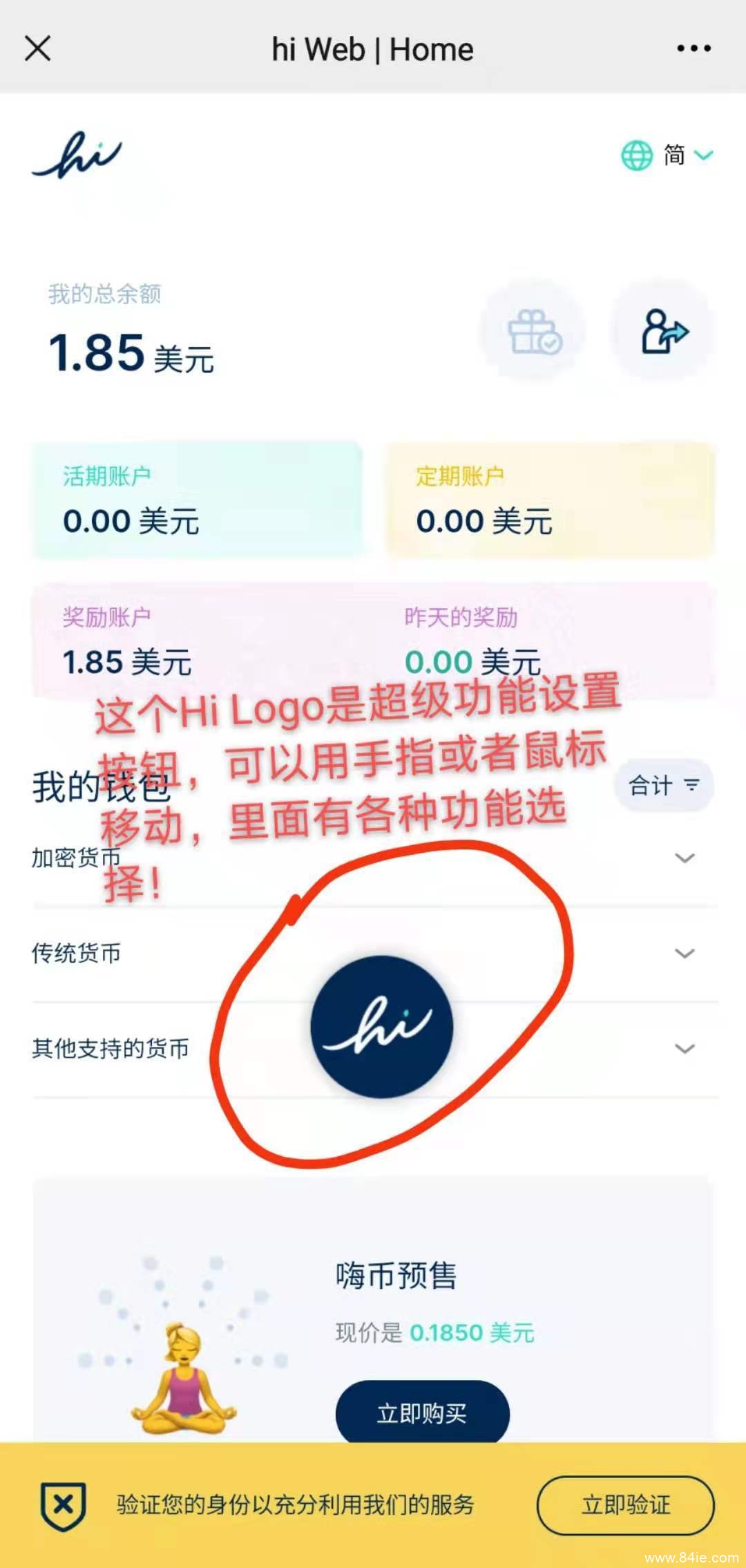This screenshot has height=1568, width=746.
Task: Click the green globe language icon
Action: (637, 155)
